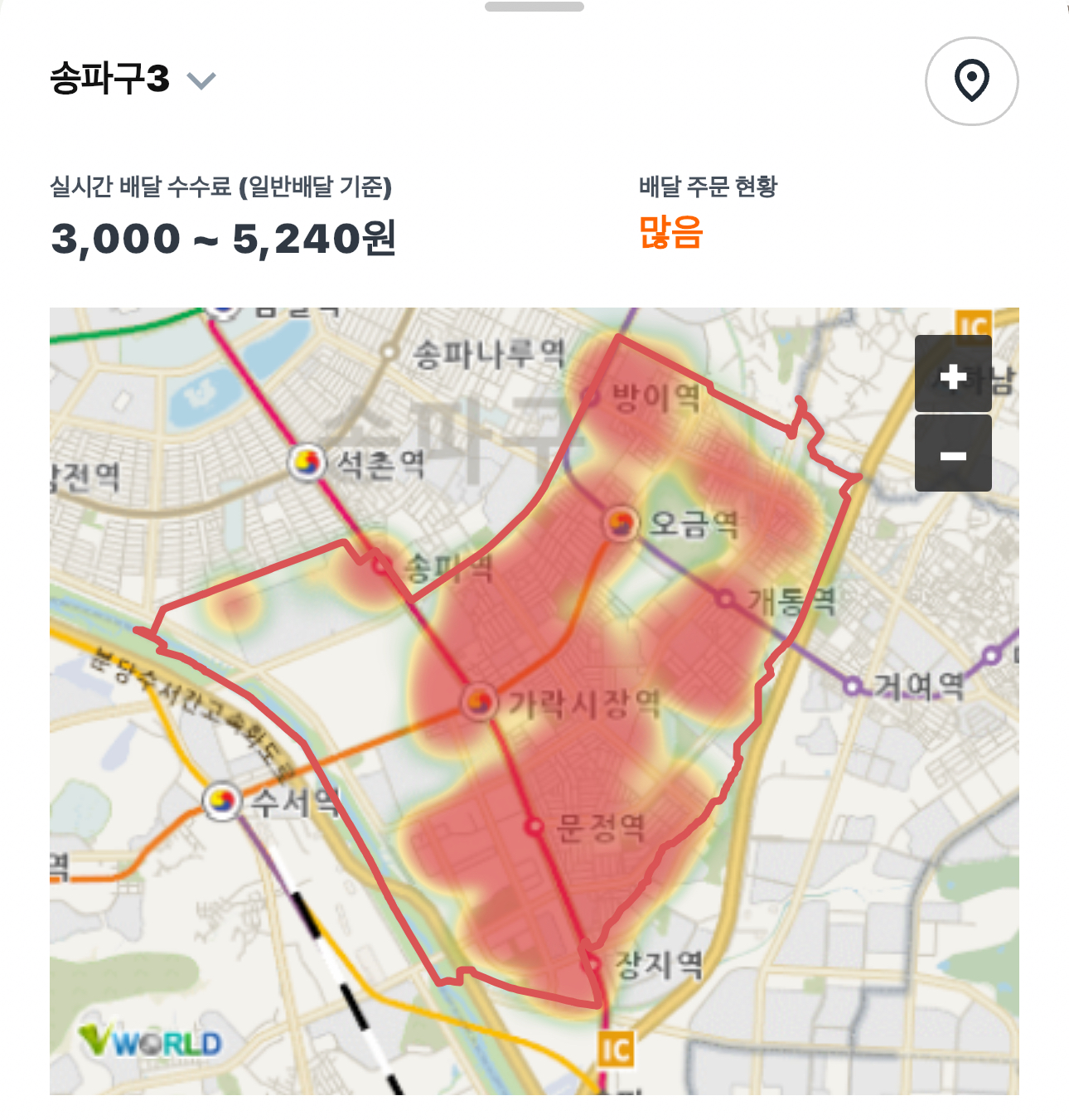Zoom out with the minus button
The height and width of the screenshot is (1120, 1069).
pos(951,454)
